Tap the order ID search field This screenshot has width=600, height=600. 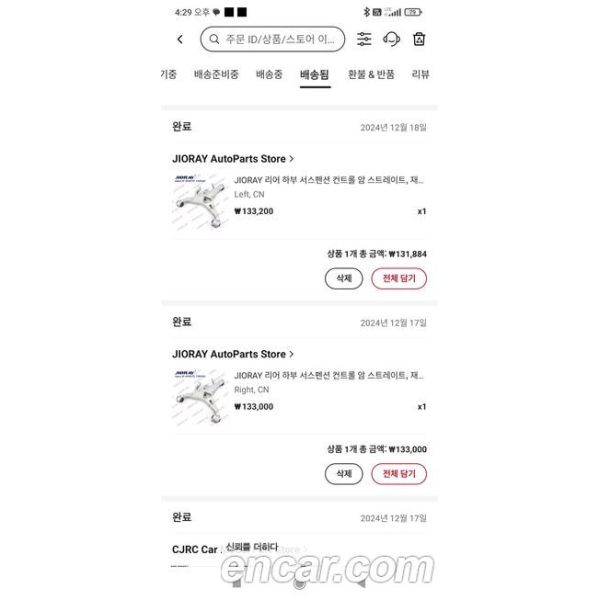pyautogui.click(x=272, y=40)
